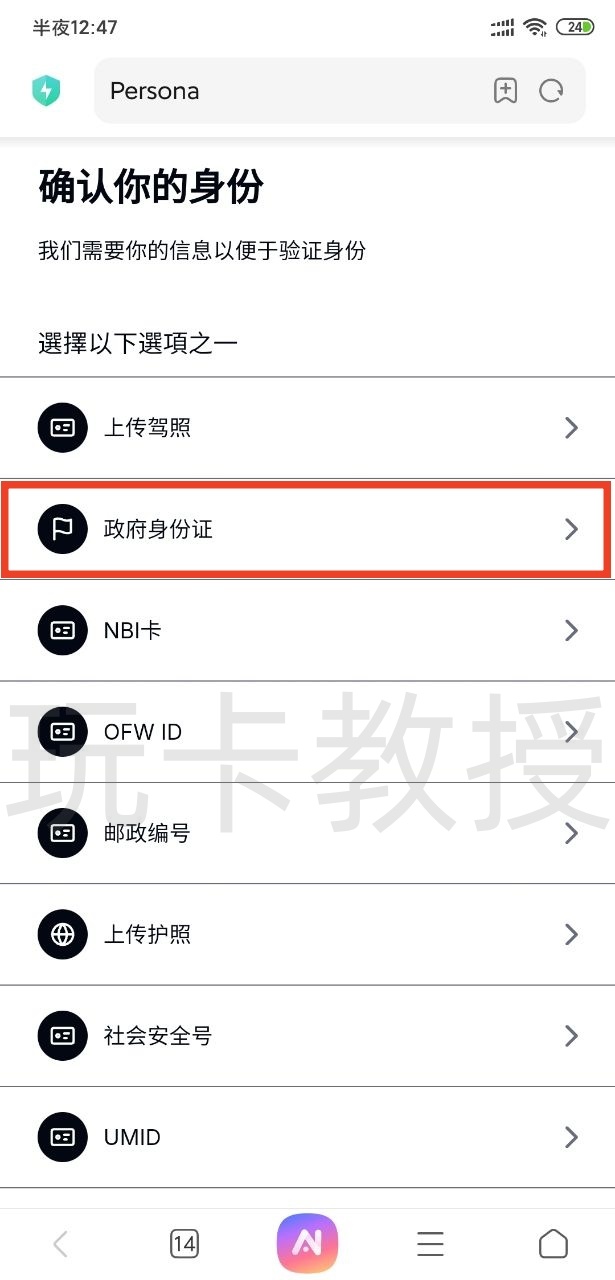
Task: Go to the browser home page
Action: coord(553,1243)
